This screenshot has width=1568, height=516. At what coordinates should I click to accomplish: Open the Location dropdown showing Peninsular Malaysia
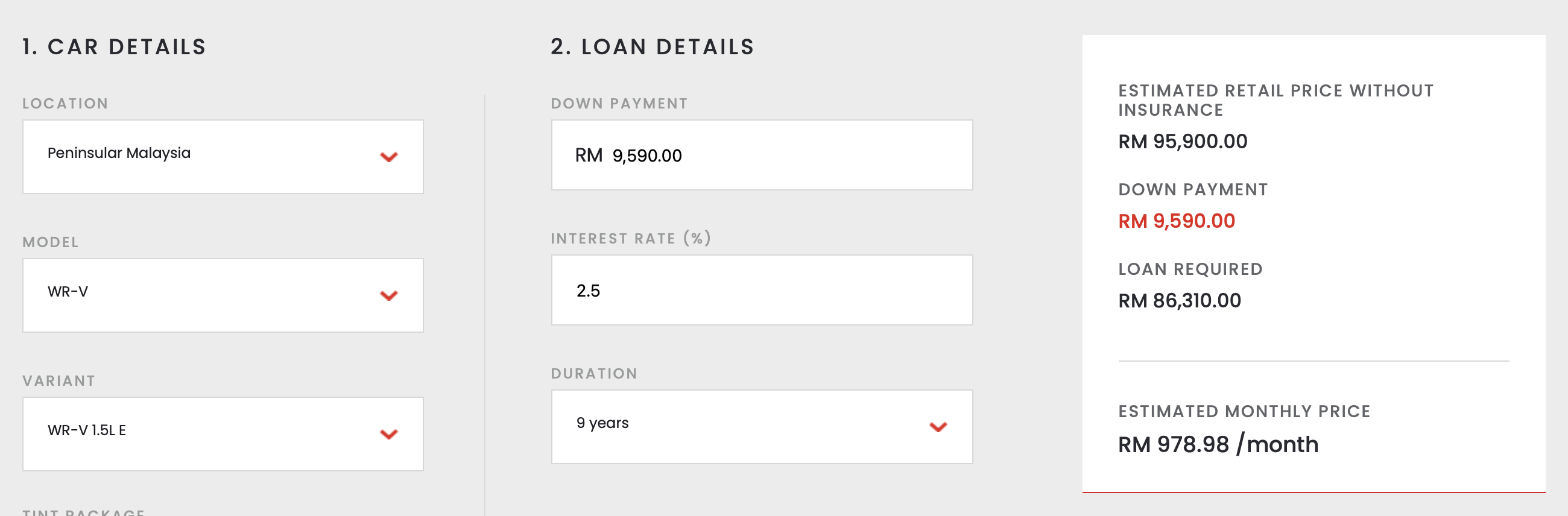click(223, 156)
